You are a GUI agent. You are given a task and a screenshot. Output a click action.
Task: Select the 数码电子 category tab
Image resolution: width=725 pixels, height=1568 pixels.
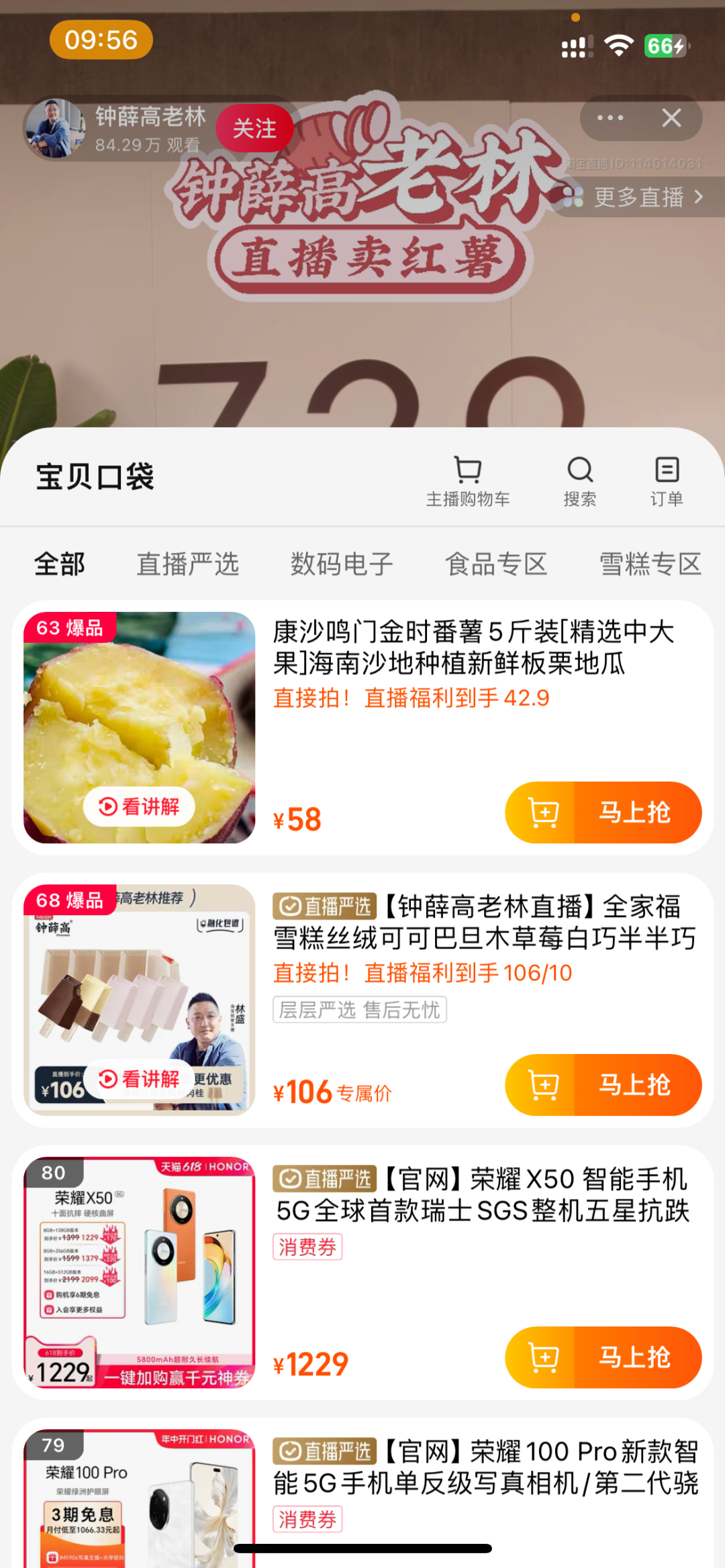pos(342,564)
